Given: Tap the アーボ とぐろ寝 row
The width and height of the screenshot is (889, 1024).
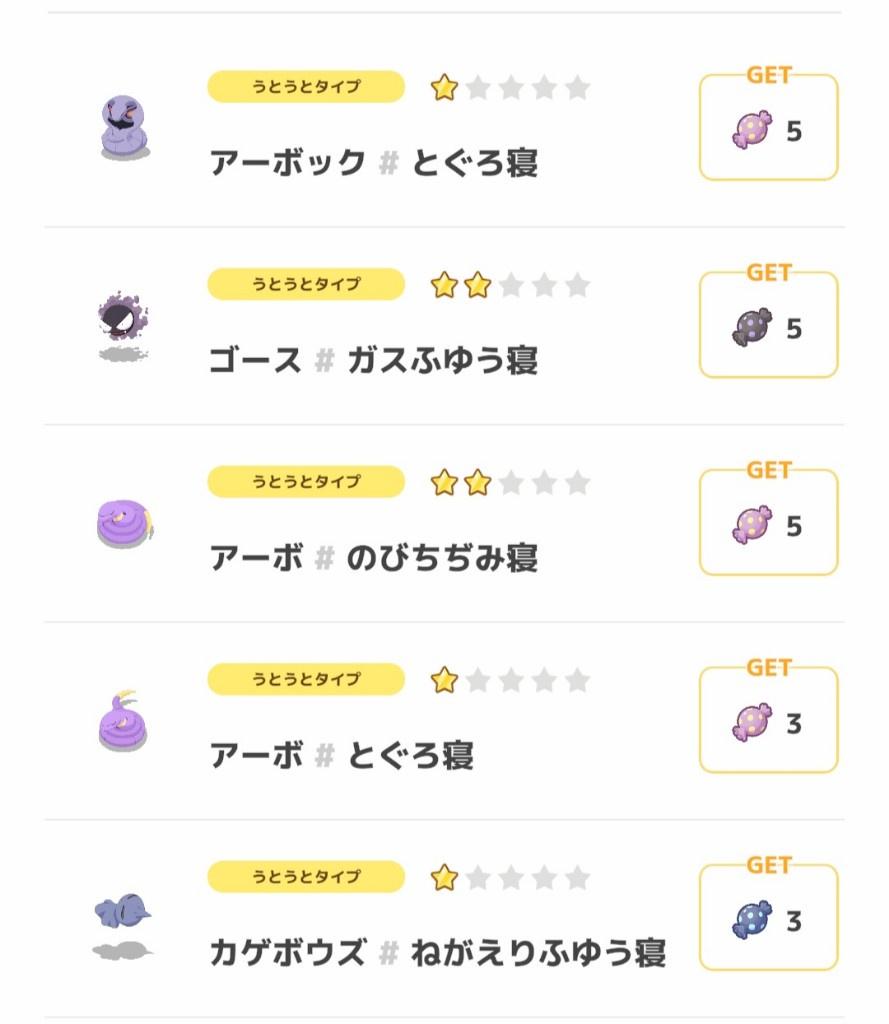Looking at the screenshot, I should [341, 754].
